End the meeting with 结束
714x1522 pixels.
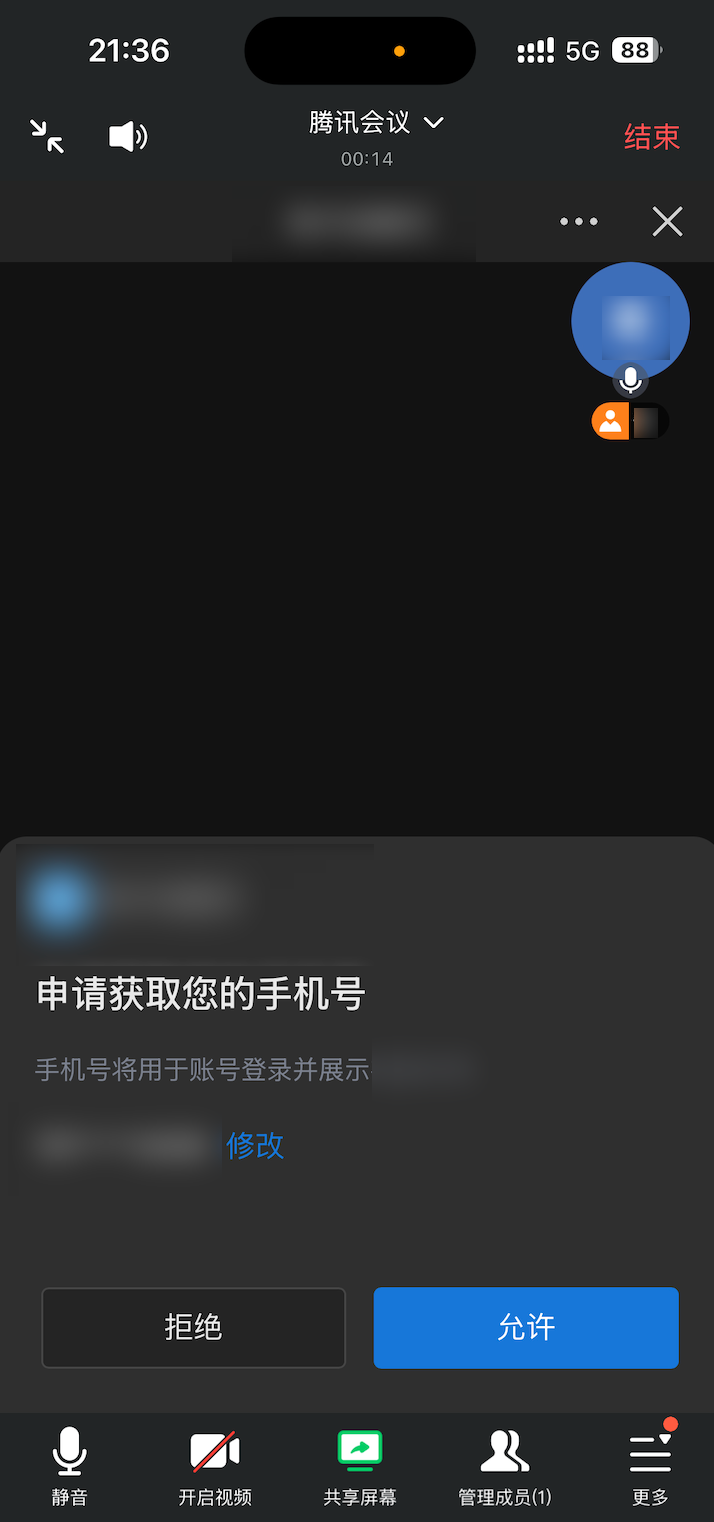(651, 137)
